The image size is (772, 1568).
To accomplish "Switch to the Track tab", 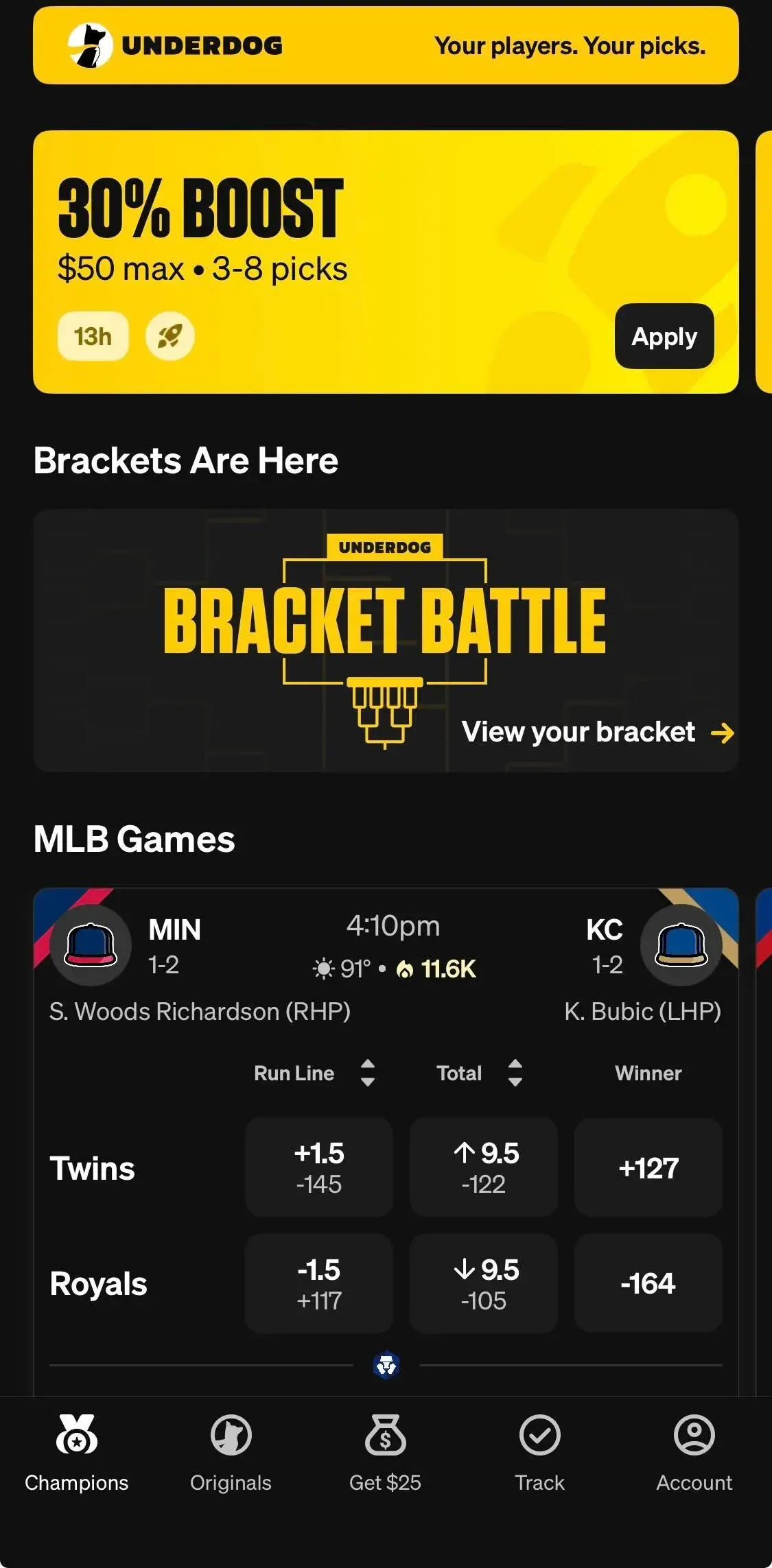I will [x=539, y=1437].
